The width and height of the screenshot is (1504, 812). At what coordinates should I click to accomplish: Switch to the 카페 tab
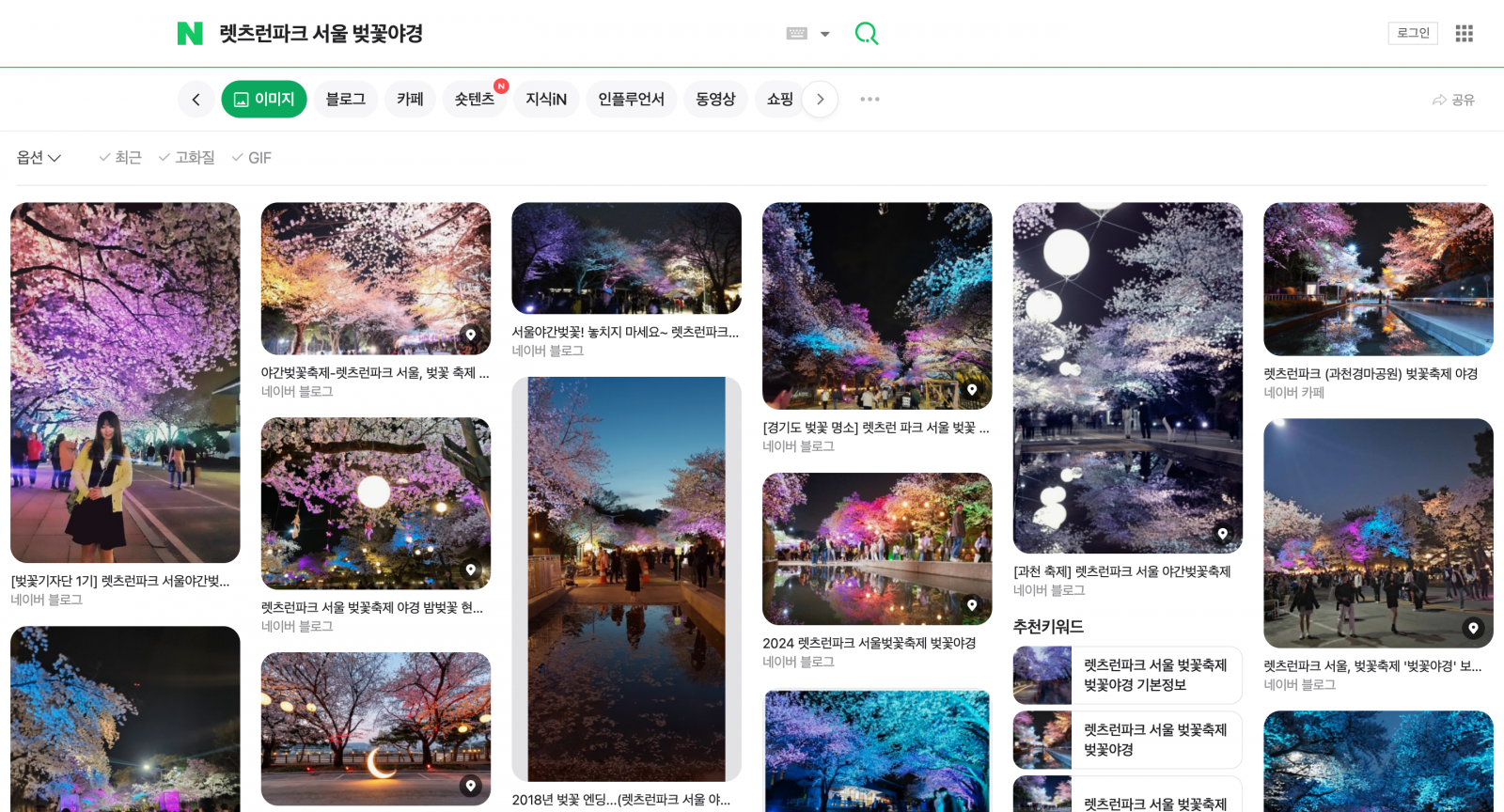(x=410, y=99)
